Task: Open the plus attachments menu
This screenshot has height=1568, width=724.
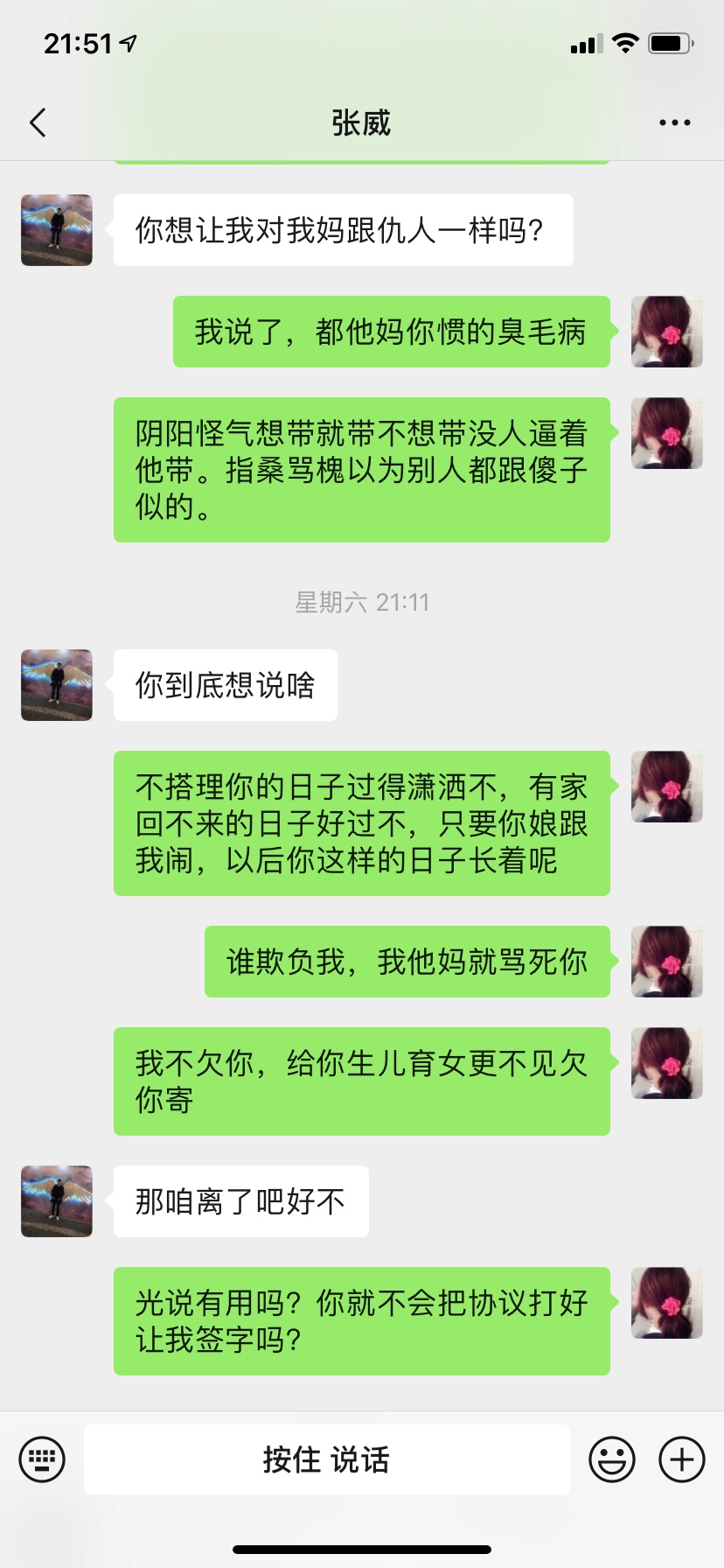Action: click(682, 1459)
